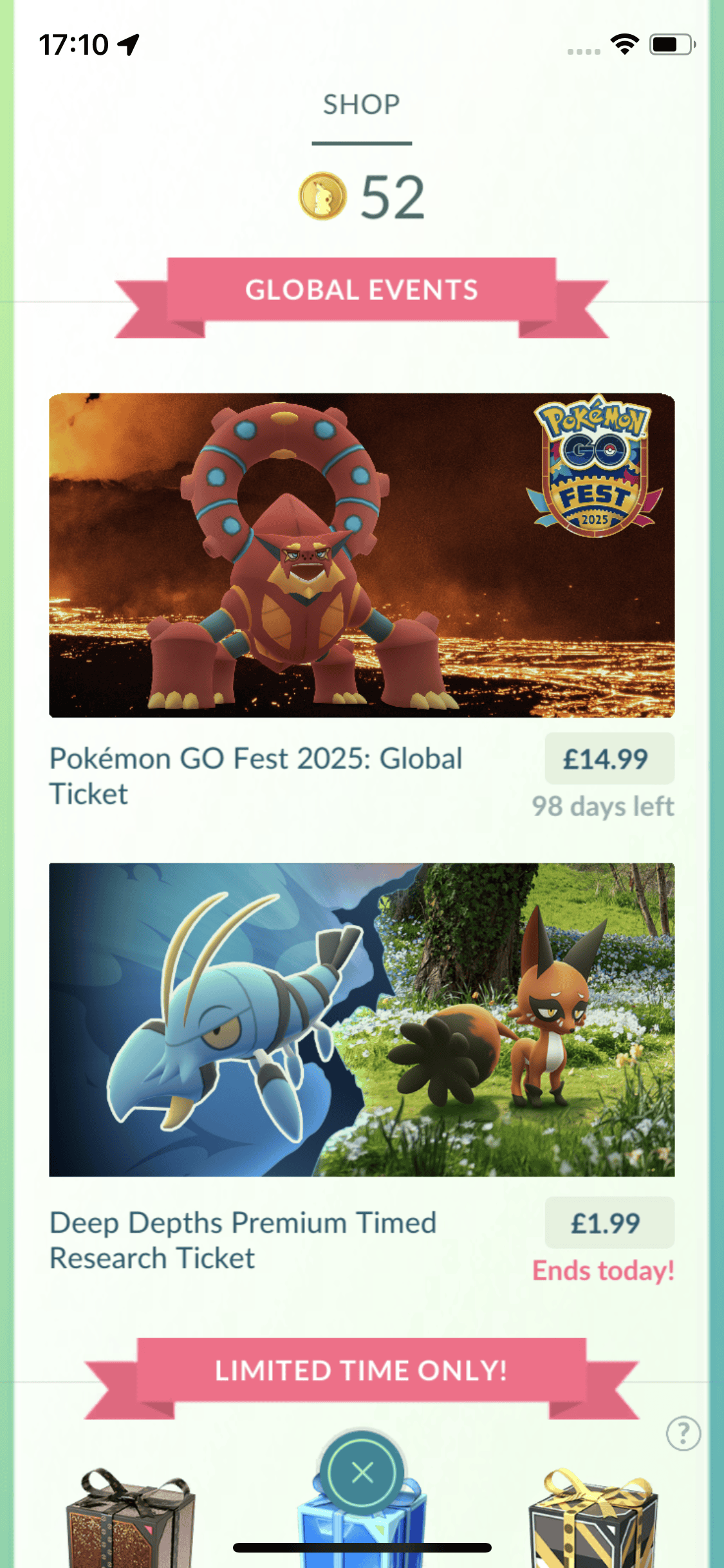Open the help question mark icon
This screenshot has height=1568, width=724.
point(683,1433)
